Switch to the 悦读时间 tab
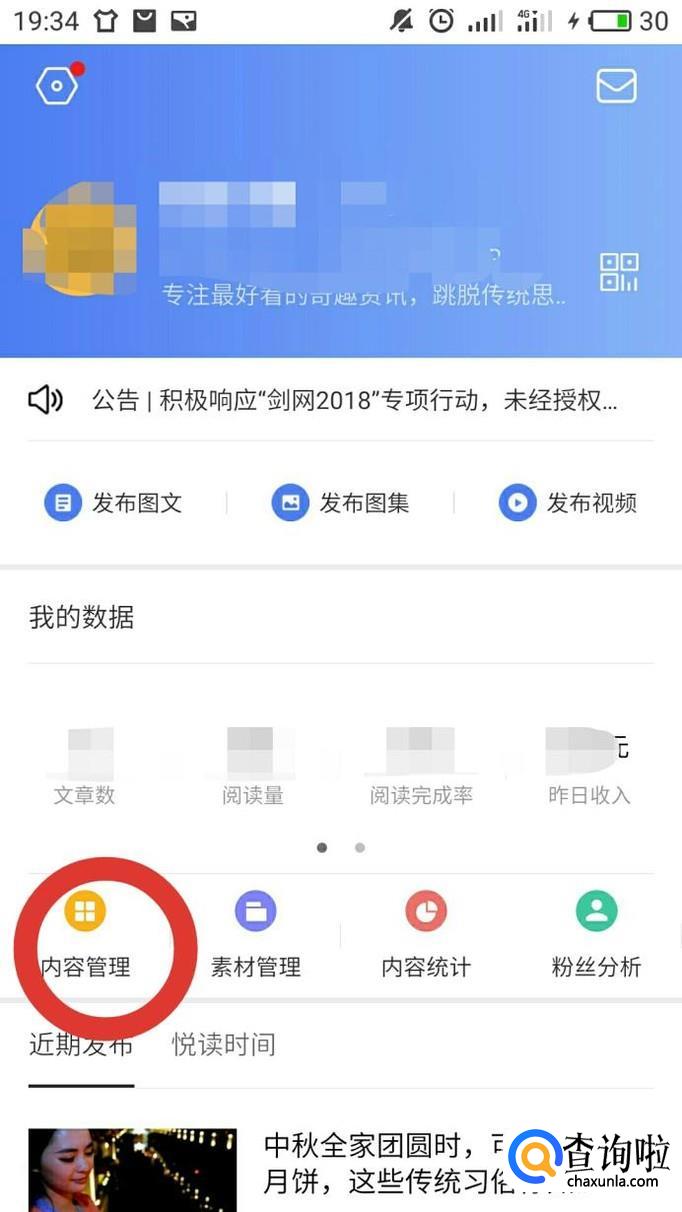Screen dimensions: 682x1212 (x=223, y=1045)
